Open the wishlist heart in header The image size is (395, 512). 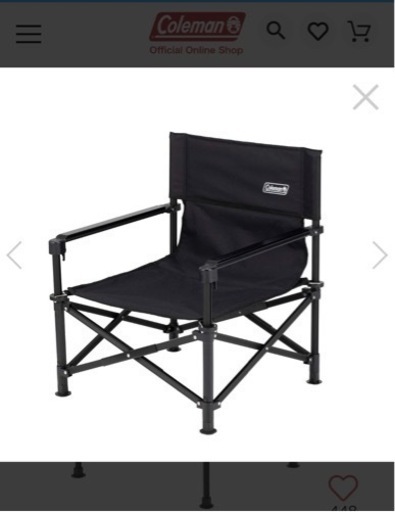(318, 32)
